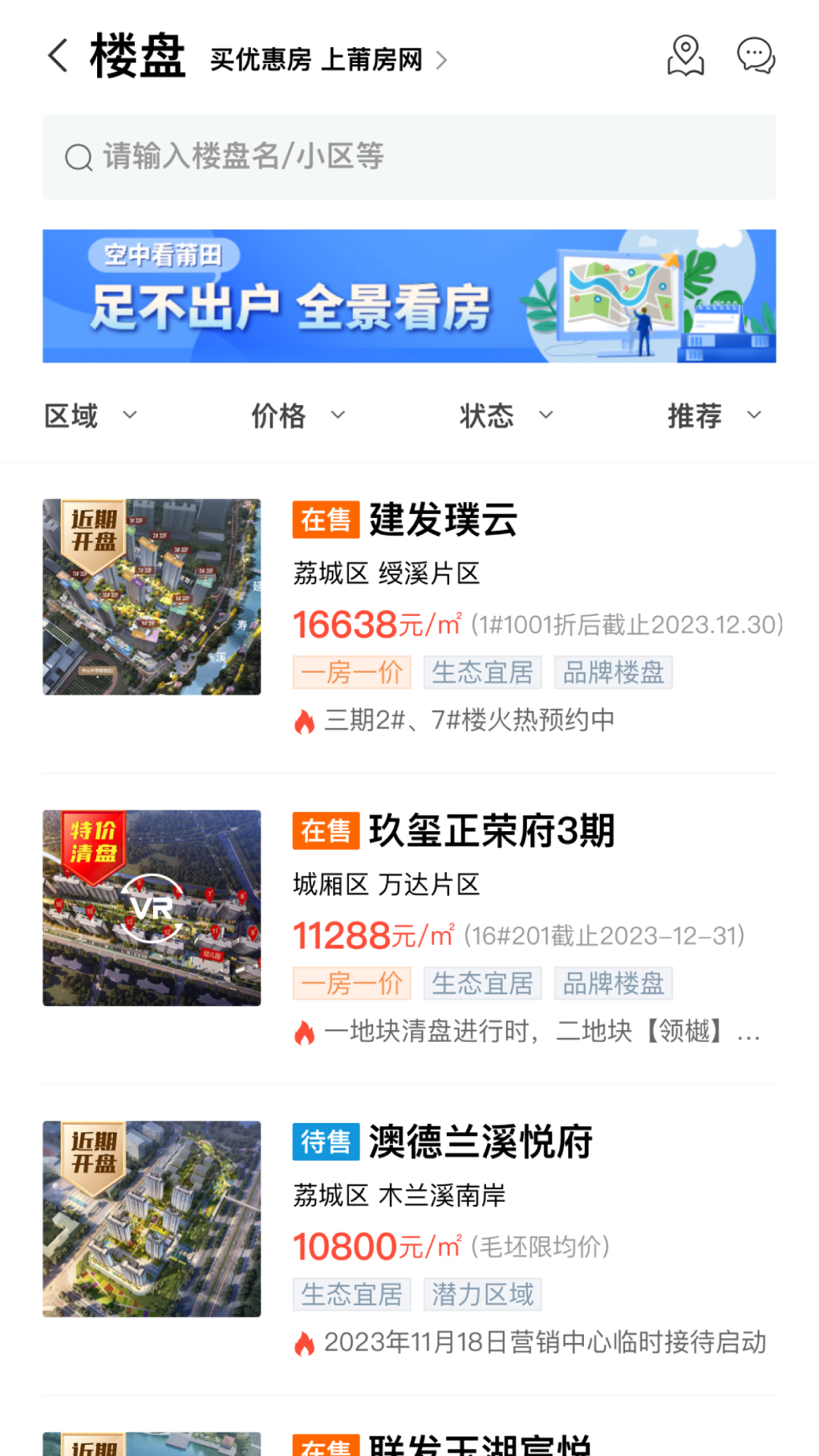Screen dimensions: 819x1456
Task: Select the 一房一价 tag under 建发璞云
Action: pos(352,672)
